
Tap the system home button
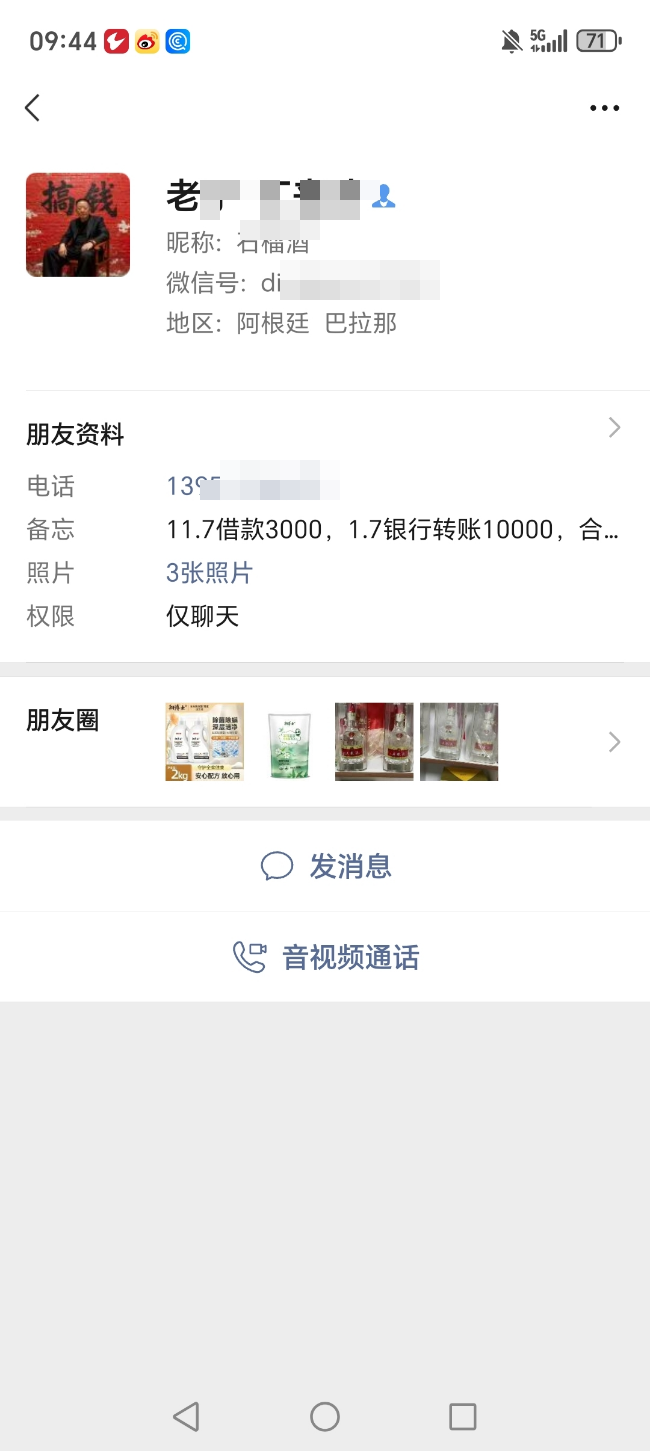325,1416
